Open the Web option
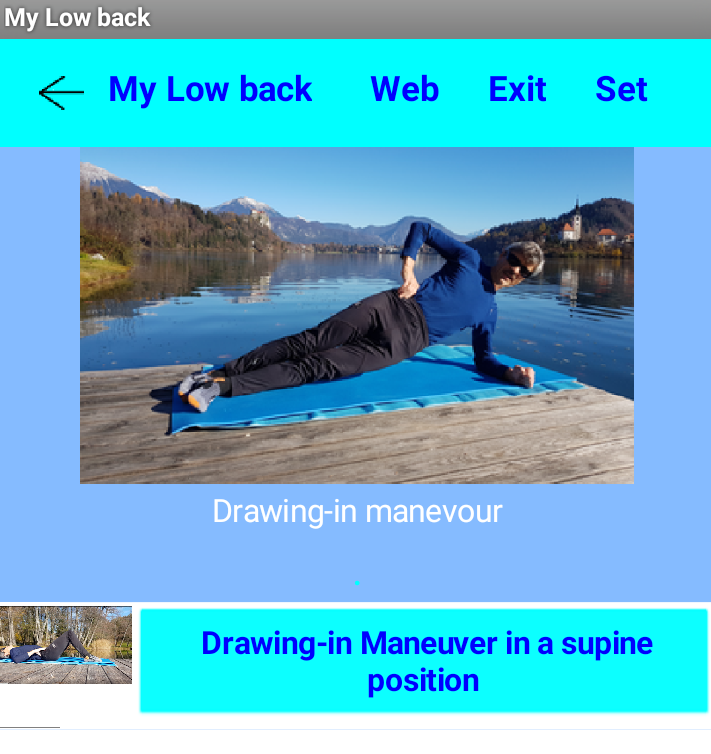 click(x=404, y=90)
